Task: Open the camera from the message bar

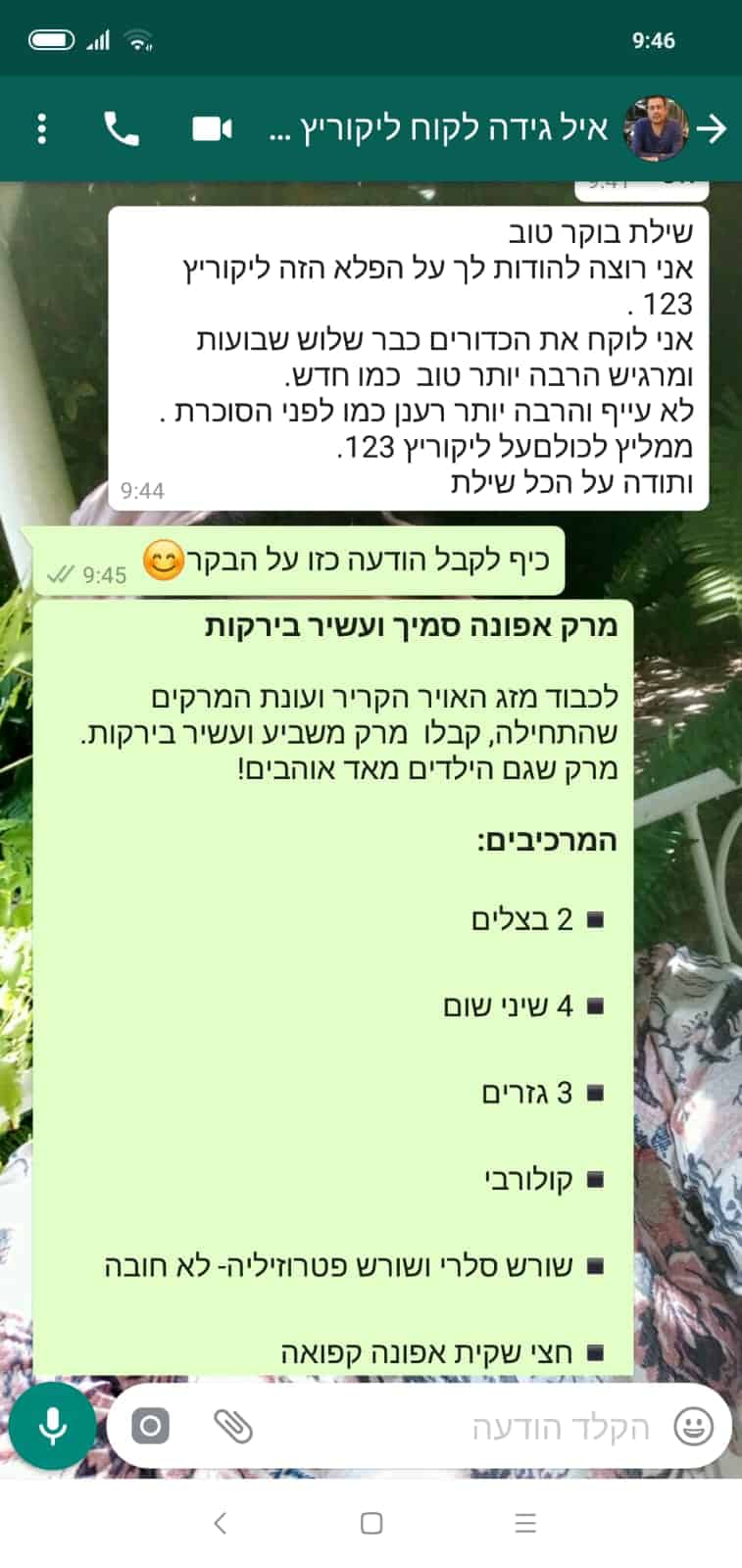Action: [x=150, y=1425]
